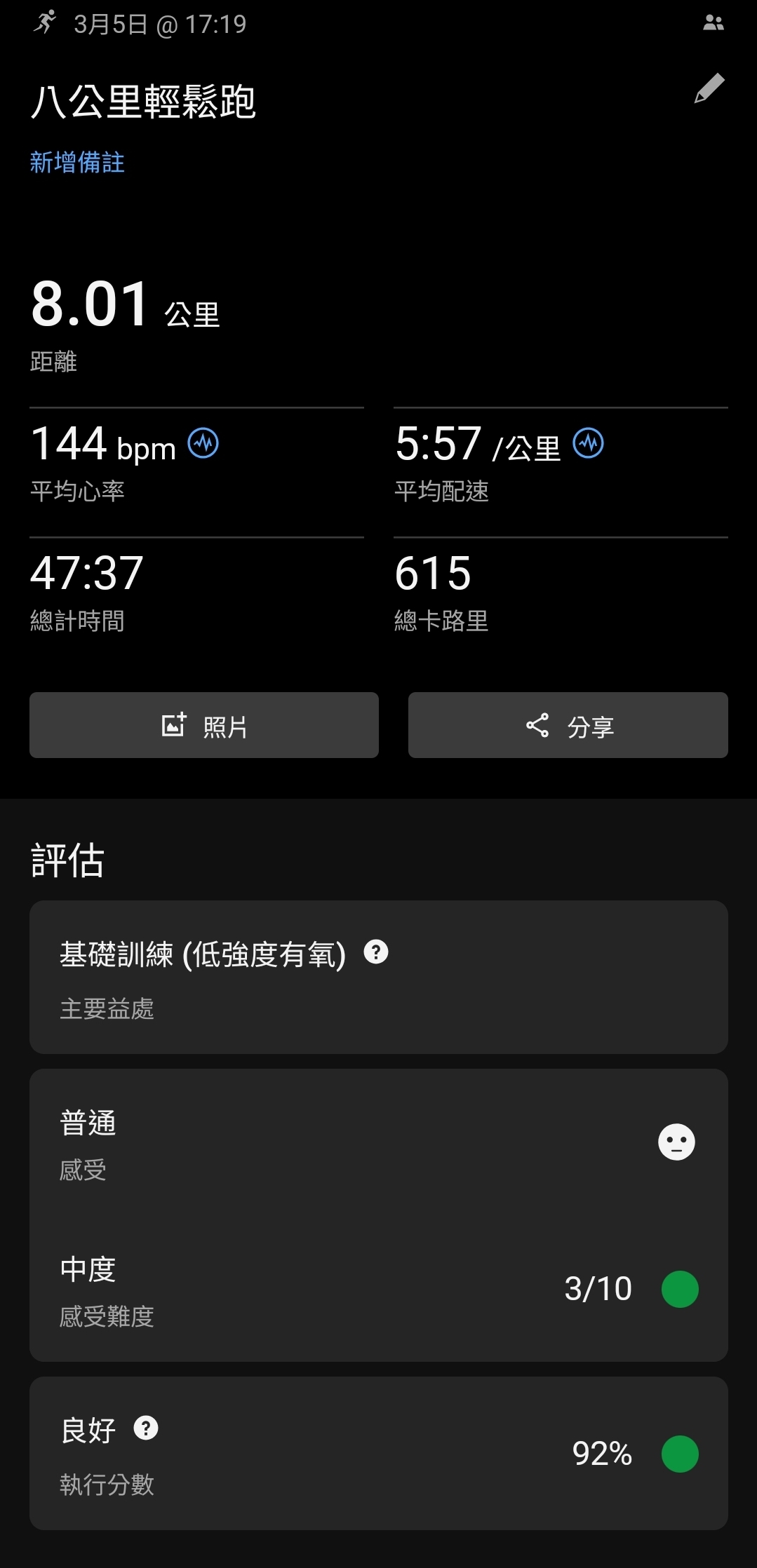757x1568 pixels.
Task: Show help for 基礎訓練 (低強度有氧)
Action: [x=376, y=952]
